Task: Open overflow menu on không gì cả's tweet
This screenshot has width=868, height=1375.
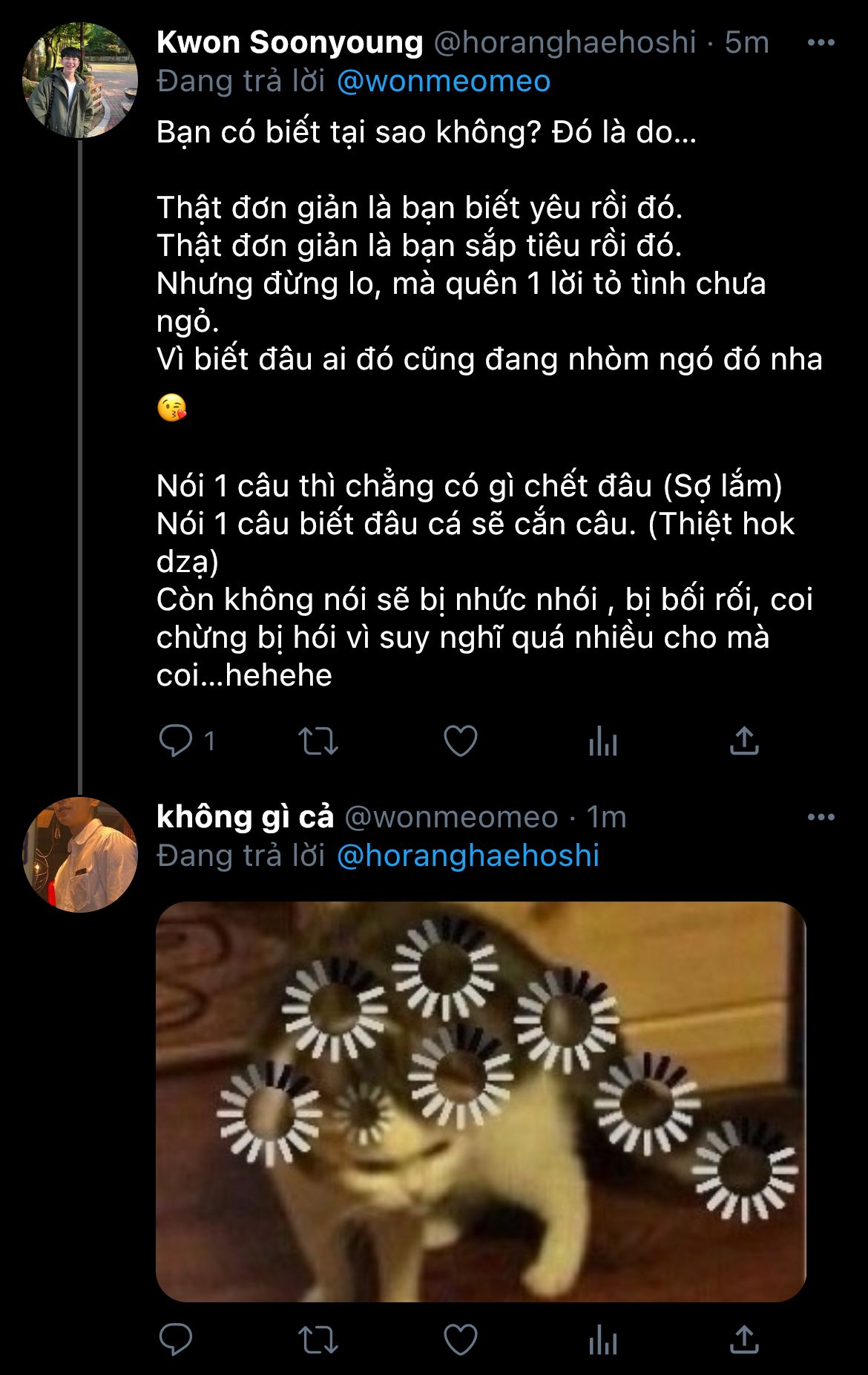Action: pos(821,817)
